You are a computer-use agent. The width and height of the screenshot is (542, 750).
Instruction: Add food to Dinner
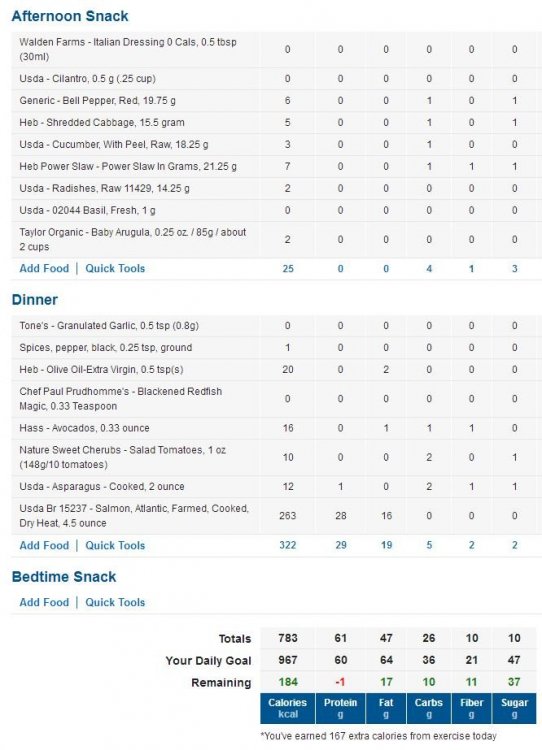[44, 545]
